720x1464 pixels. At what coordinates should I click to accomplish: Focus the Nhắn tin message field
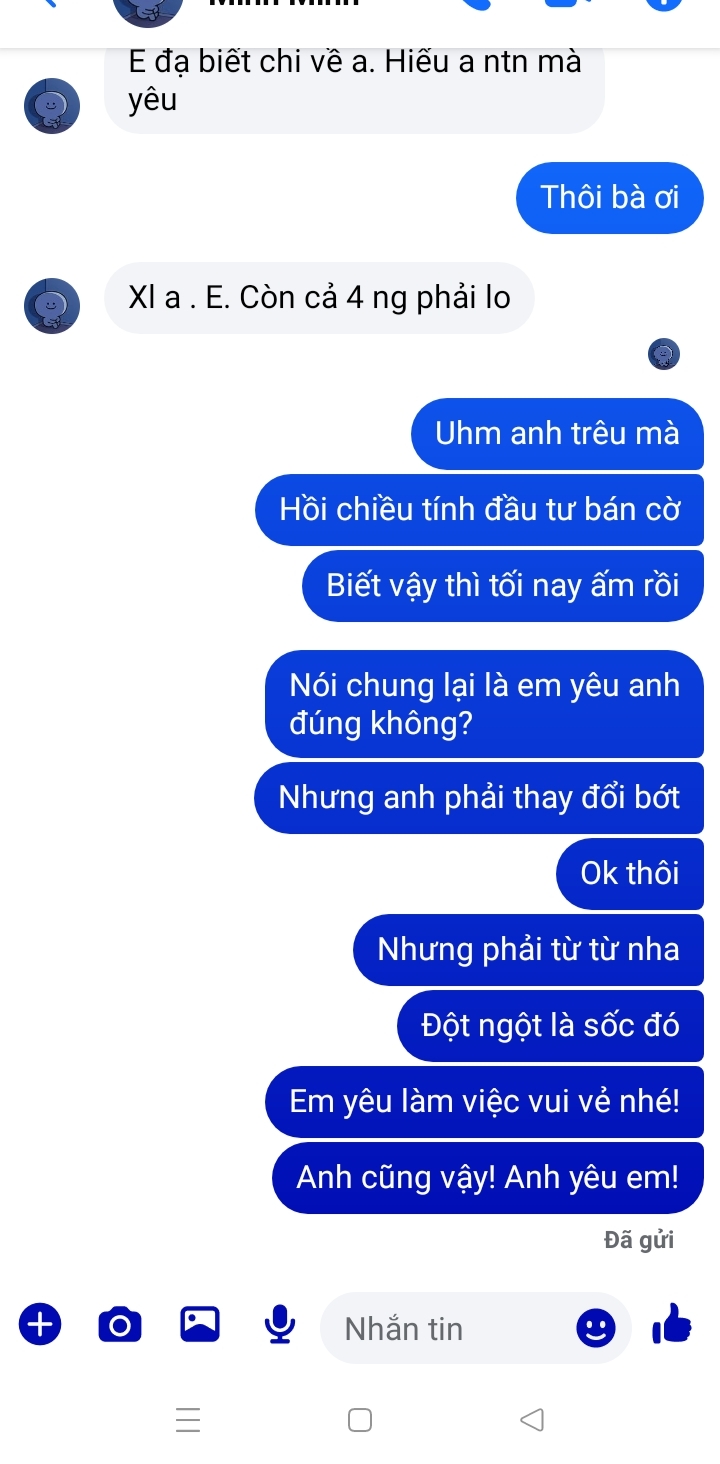click(x=450, y=1329)
